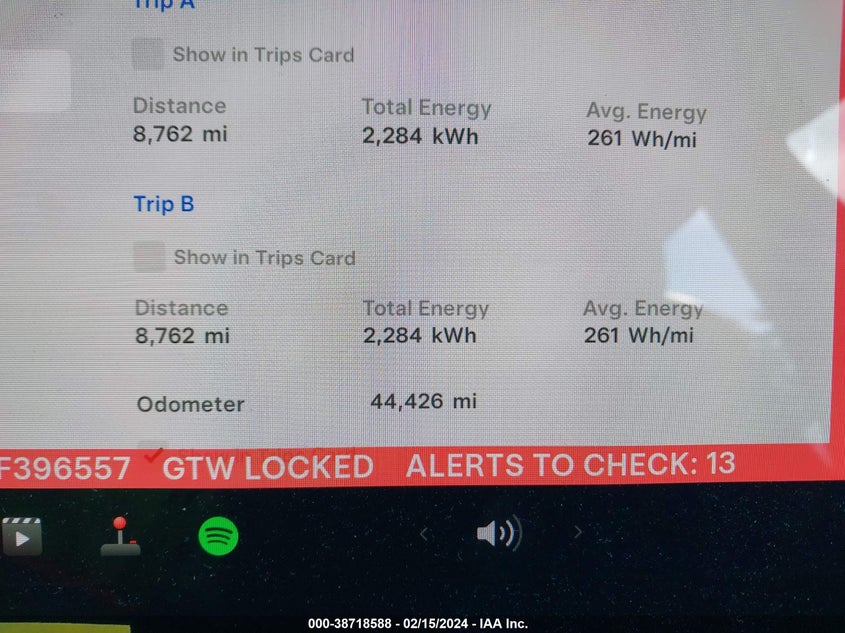The height and width of the screenshot is (633, 845).
Task: Open the Theater video app
Action: click(22, 538)
